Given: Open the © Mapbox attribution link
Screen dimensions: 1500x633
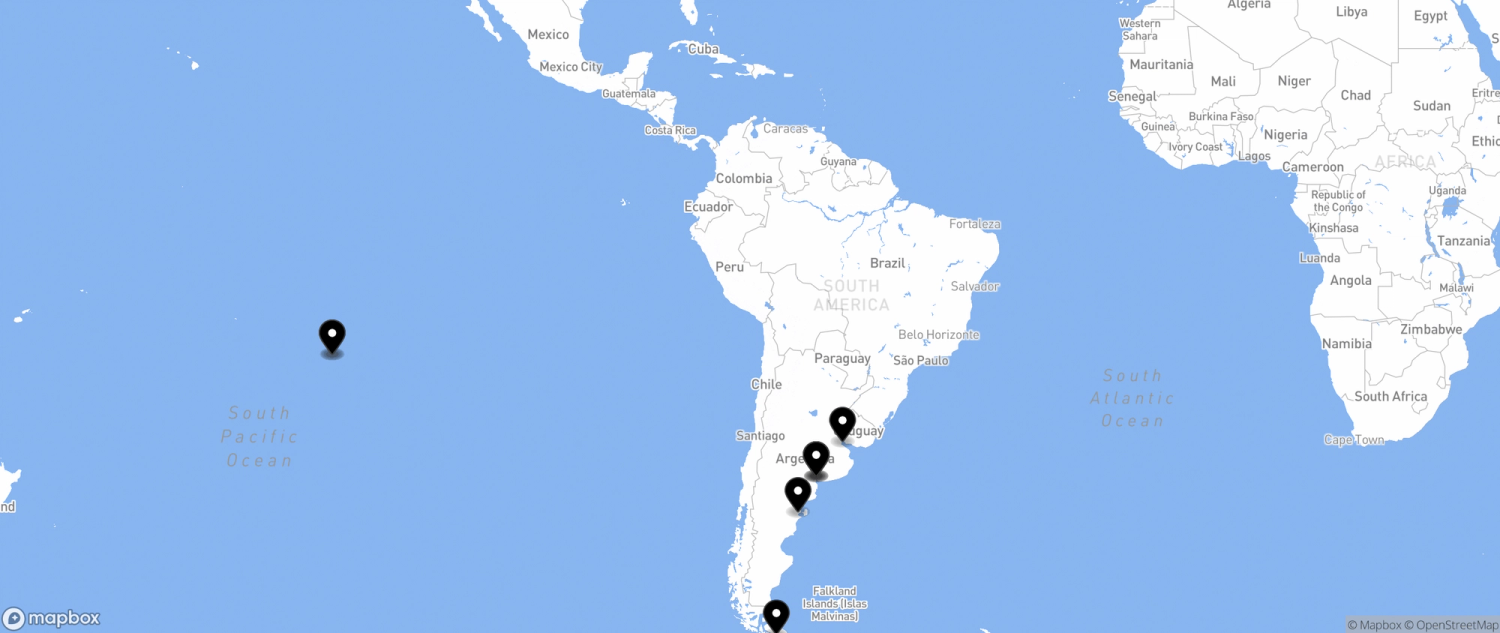Looking at the screenshot, I should (x=1373, y=625).
